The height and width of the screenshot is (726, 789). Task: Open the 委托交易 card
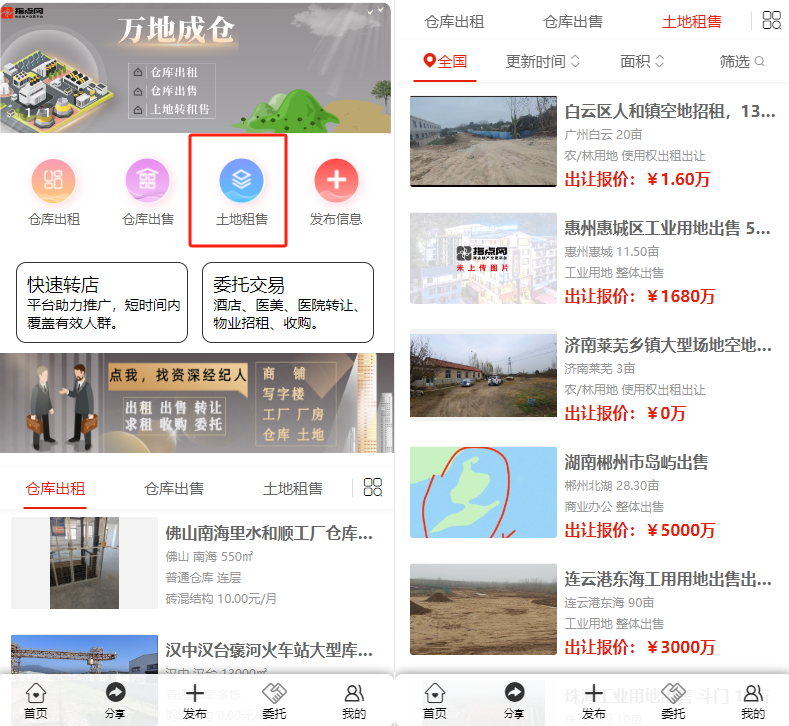pyautogui.click(x=287, y=303)
